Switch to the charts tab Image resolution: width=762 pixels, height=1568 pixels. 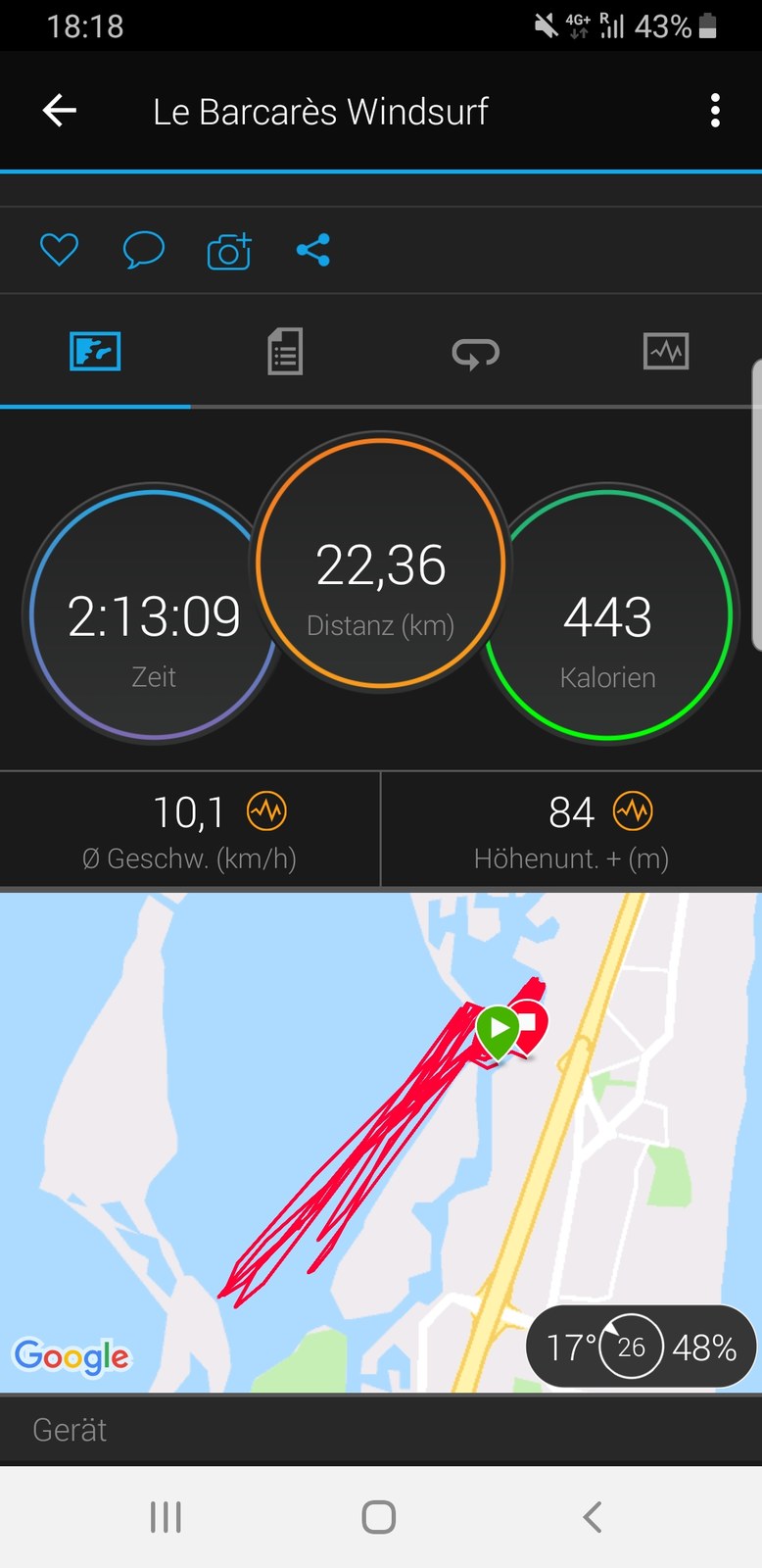click(666, 351)
